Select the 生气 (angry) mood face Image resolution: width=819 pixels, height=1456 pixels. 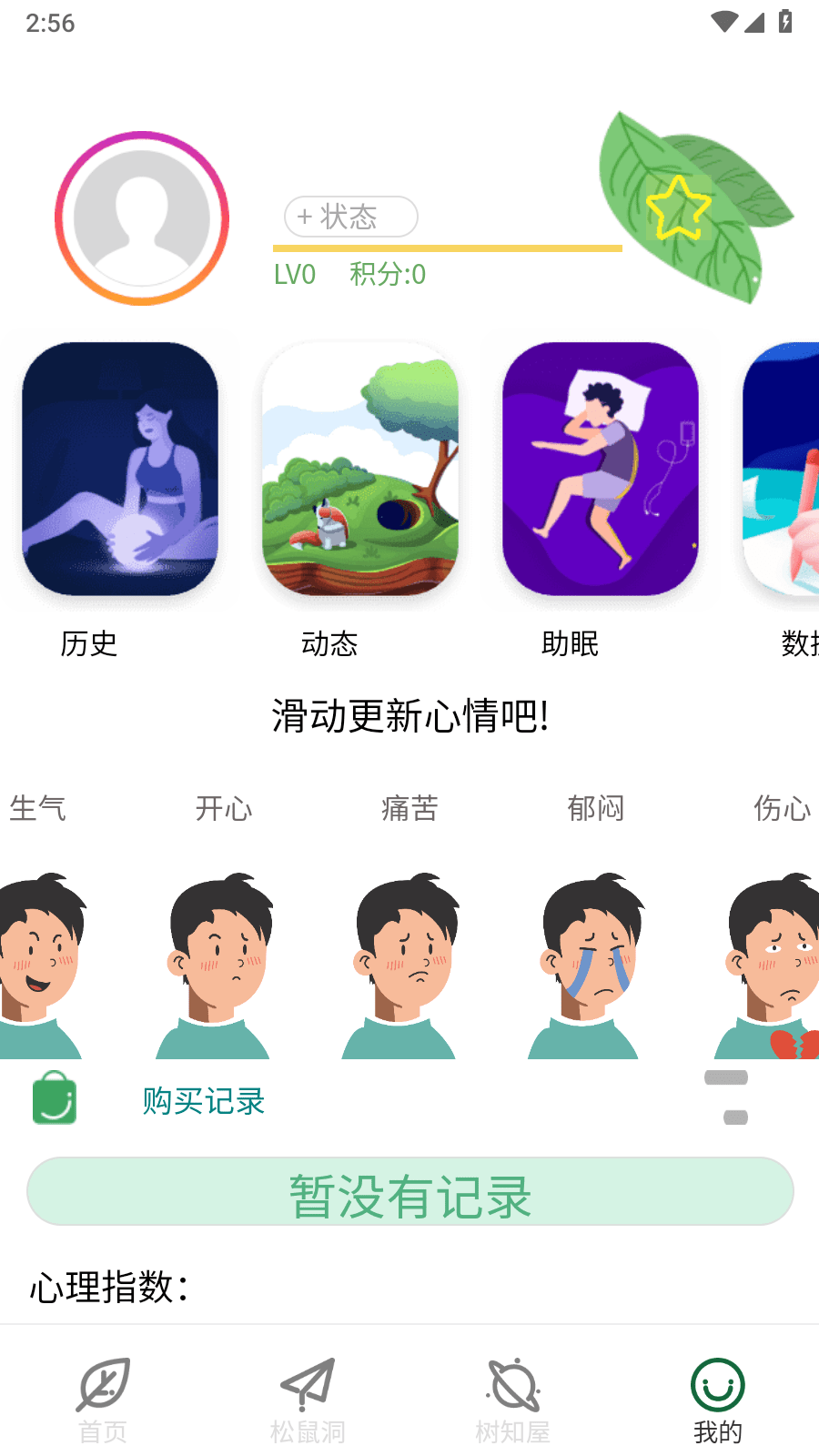(36, 965)
